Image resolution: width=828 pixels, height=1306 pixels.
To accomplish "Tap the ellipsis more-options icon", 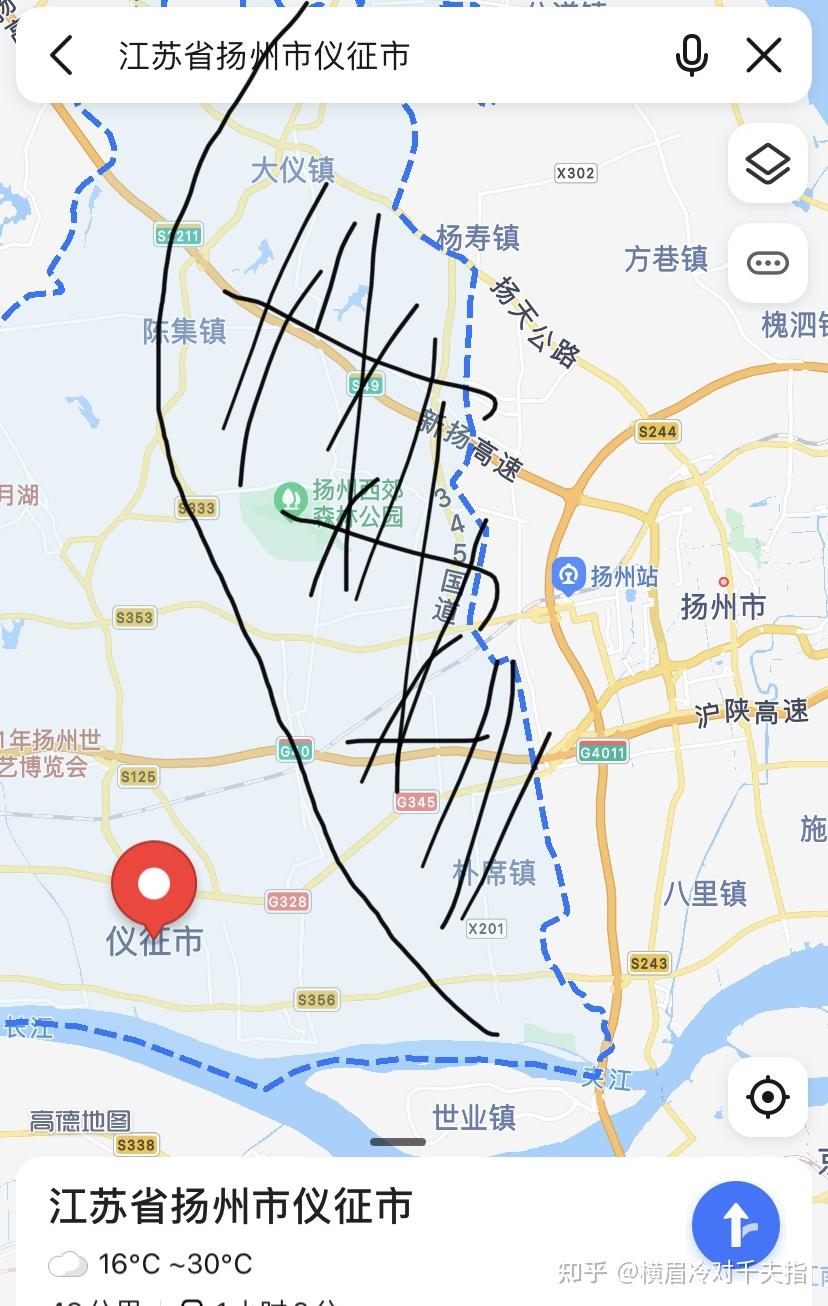I will [767, 262].
